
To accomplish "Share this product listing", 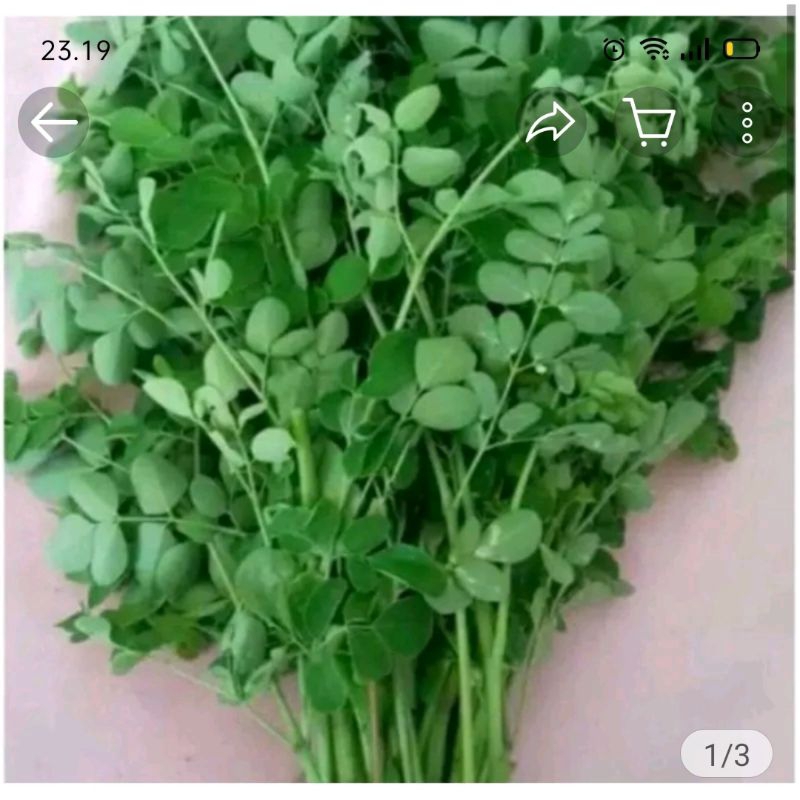I will coord(551,123).
